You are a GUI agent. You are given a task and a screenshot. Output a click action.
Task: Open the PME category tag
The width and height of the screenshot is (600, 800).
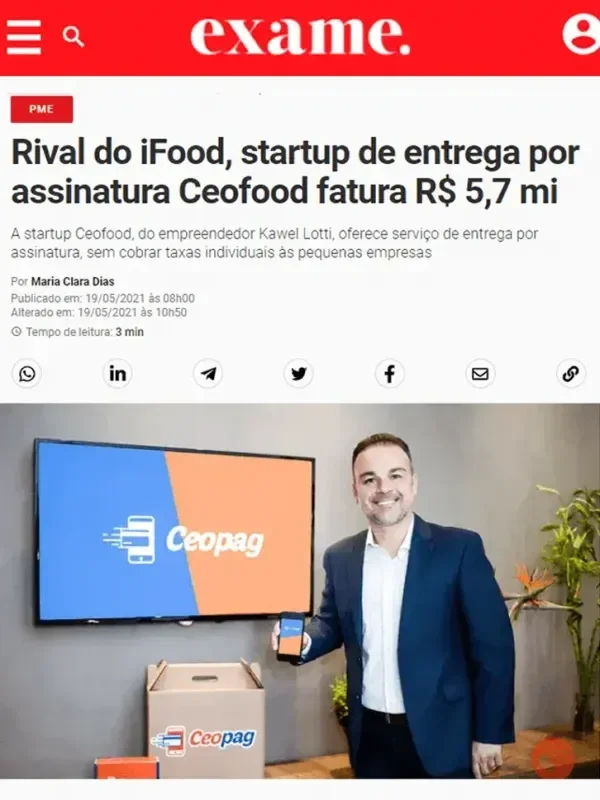(x=42, y=109)
